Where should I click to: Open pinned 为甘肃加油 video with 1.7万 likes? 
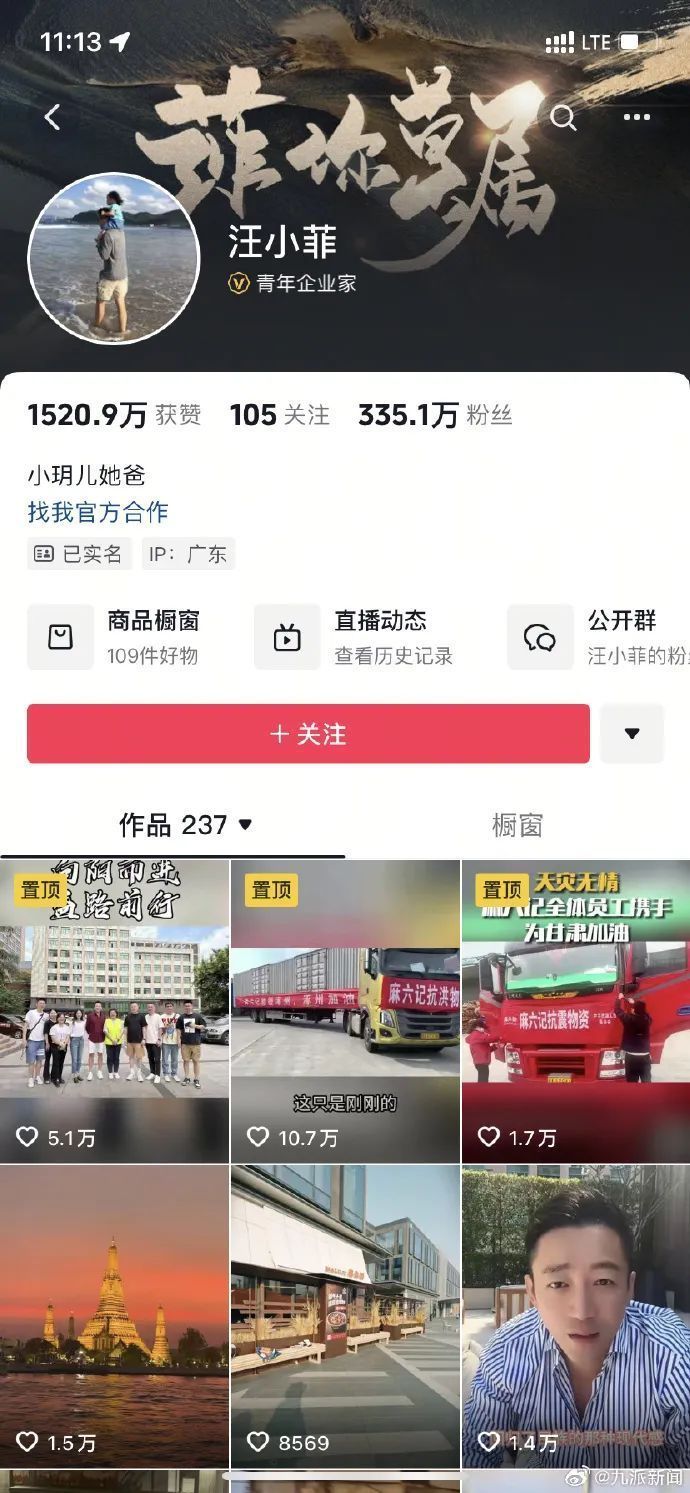click(575, 1010)
